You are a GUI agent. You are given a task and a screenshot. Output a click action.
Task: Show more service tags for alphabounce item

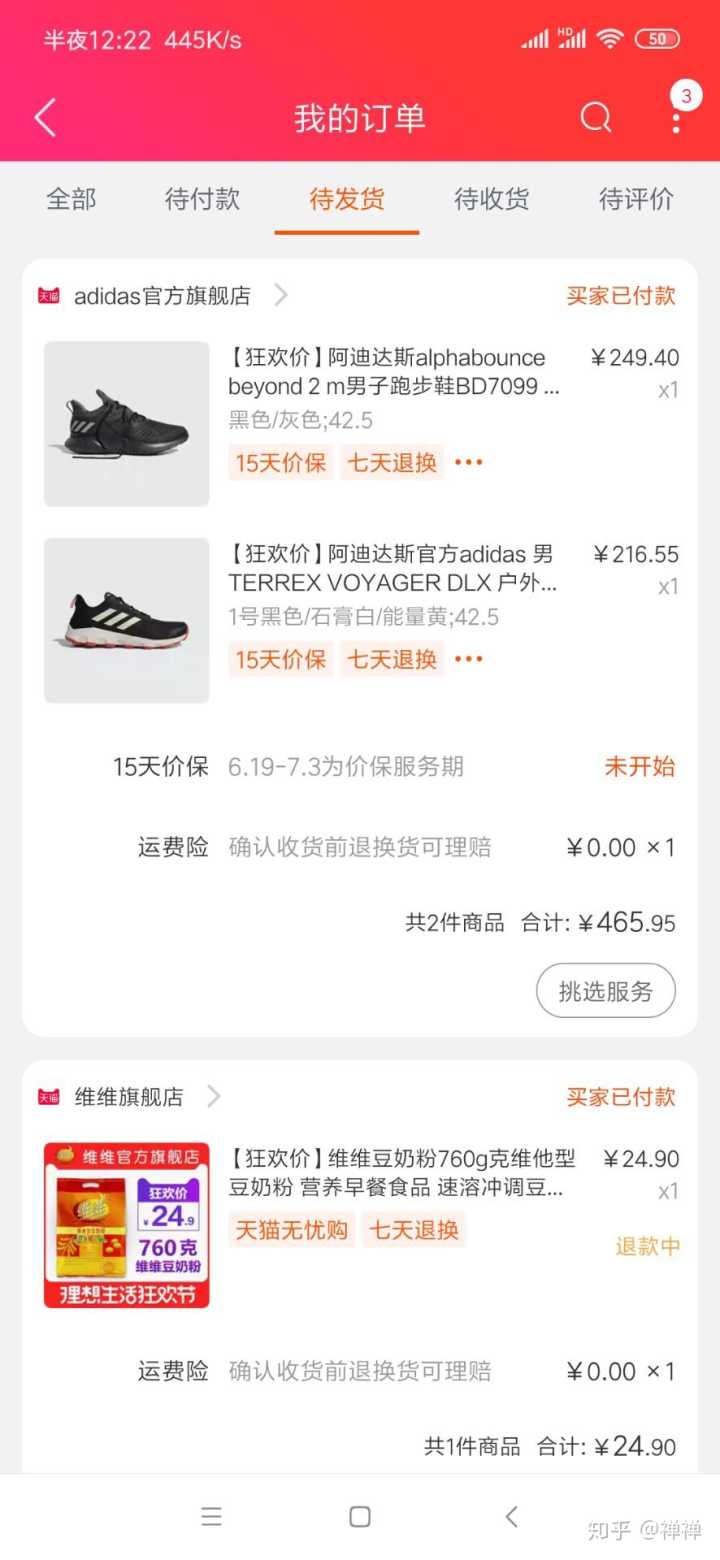(x=469, y=462)
